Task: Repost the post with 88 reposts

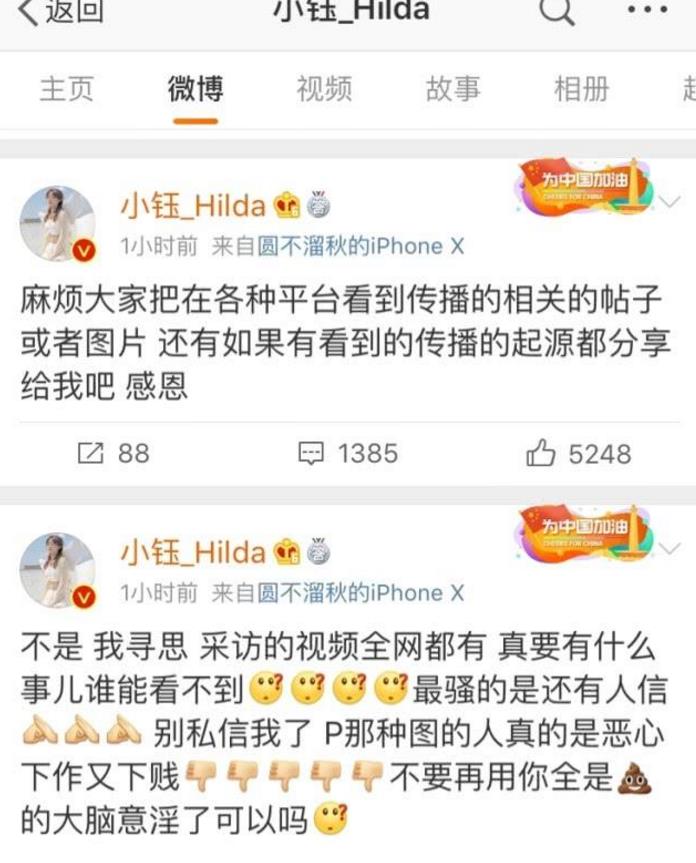Action: click(x=113, y=454)
